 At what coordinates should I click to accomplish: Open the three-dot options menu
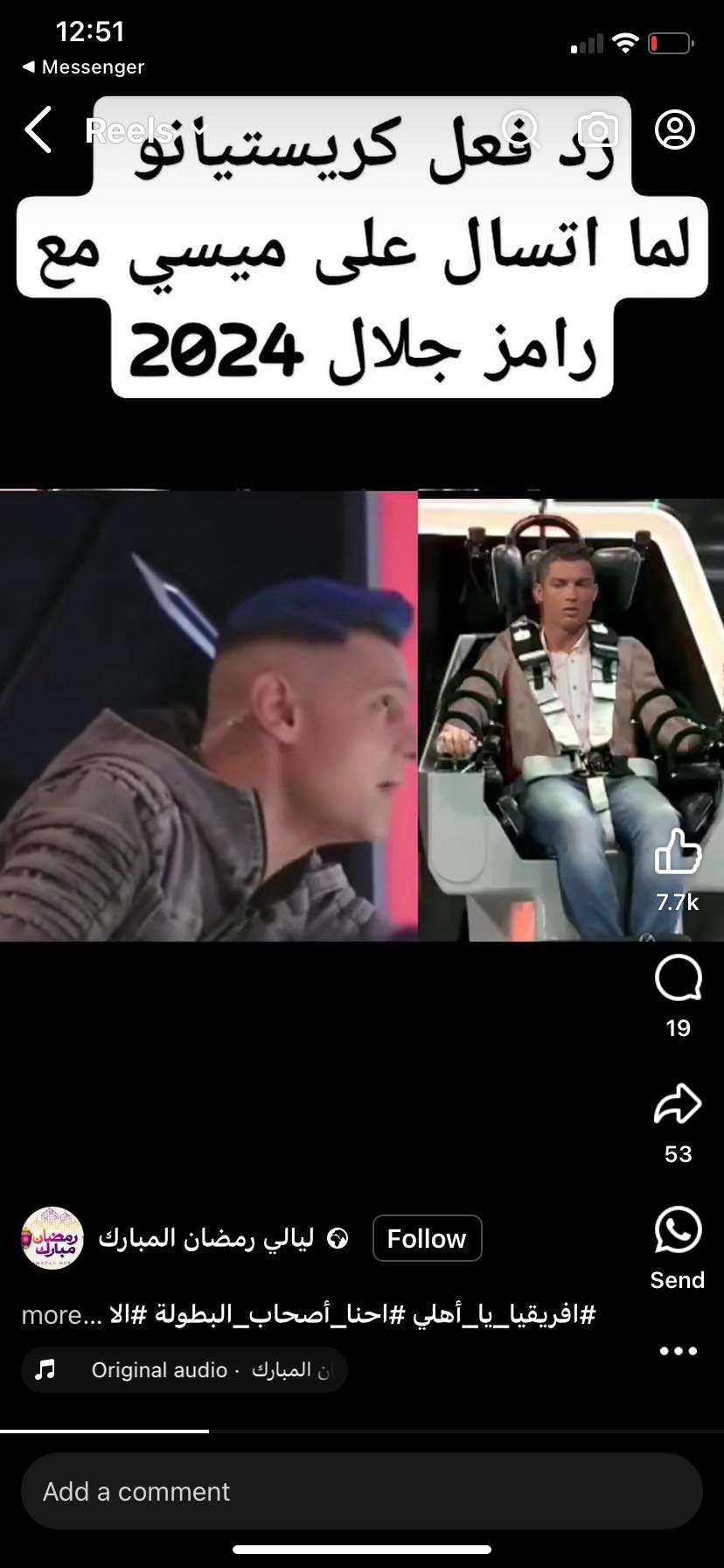(678, 1351)
